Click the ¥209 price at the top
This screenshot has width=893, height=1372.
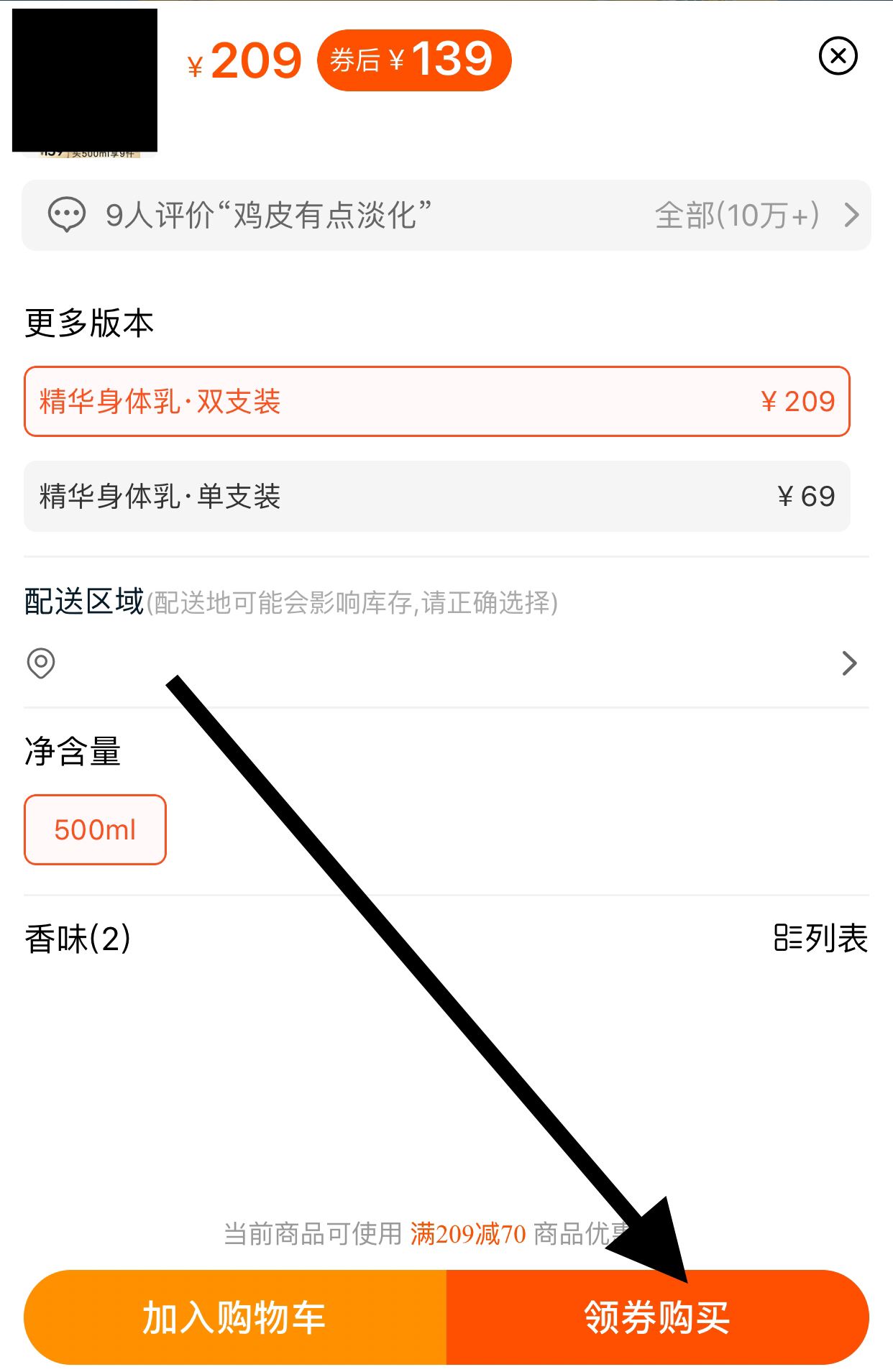[244, 60]
